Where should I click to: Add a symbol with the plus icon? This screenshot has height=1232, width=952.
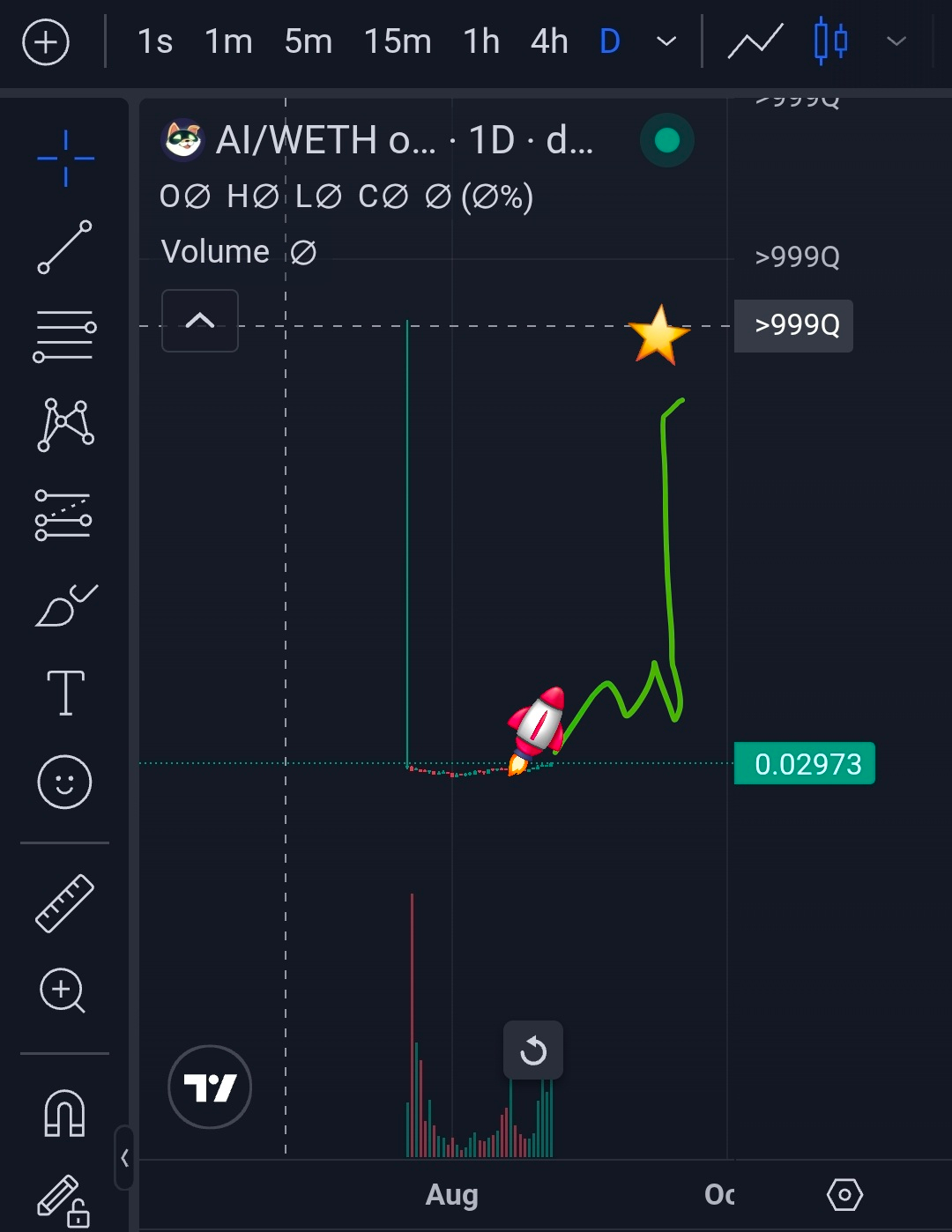(45, 41)
